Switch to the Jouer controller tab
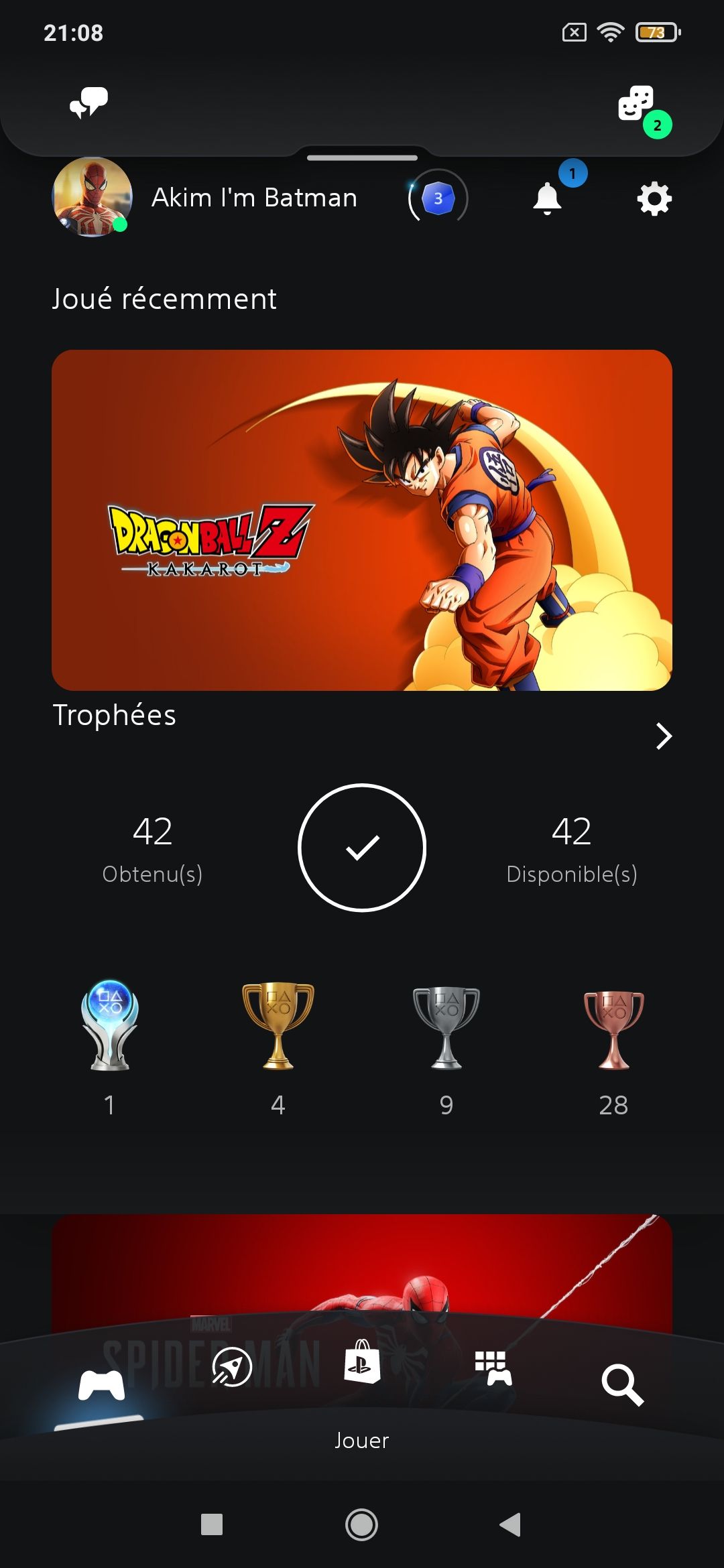The image size is (724, 1568). tap(101, 1384)
